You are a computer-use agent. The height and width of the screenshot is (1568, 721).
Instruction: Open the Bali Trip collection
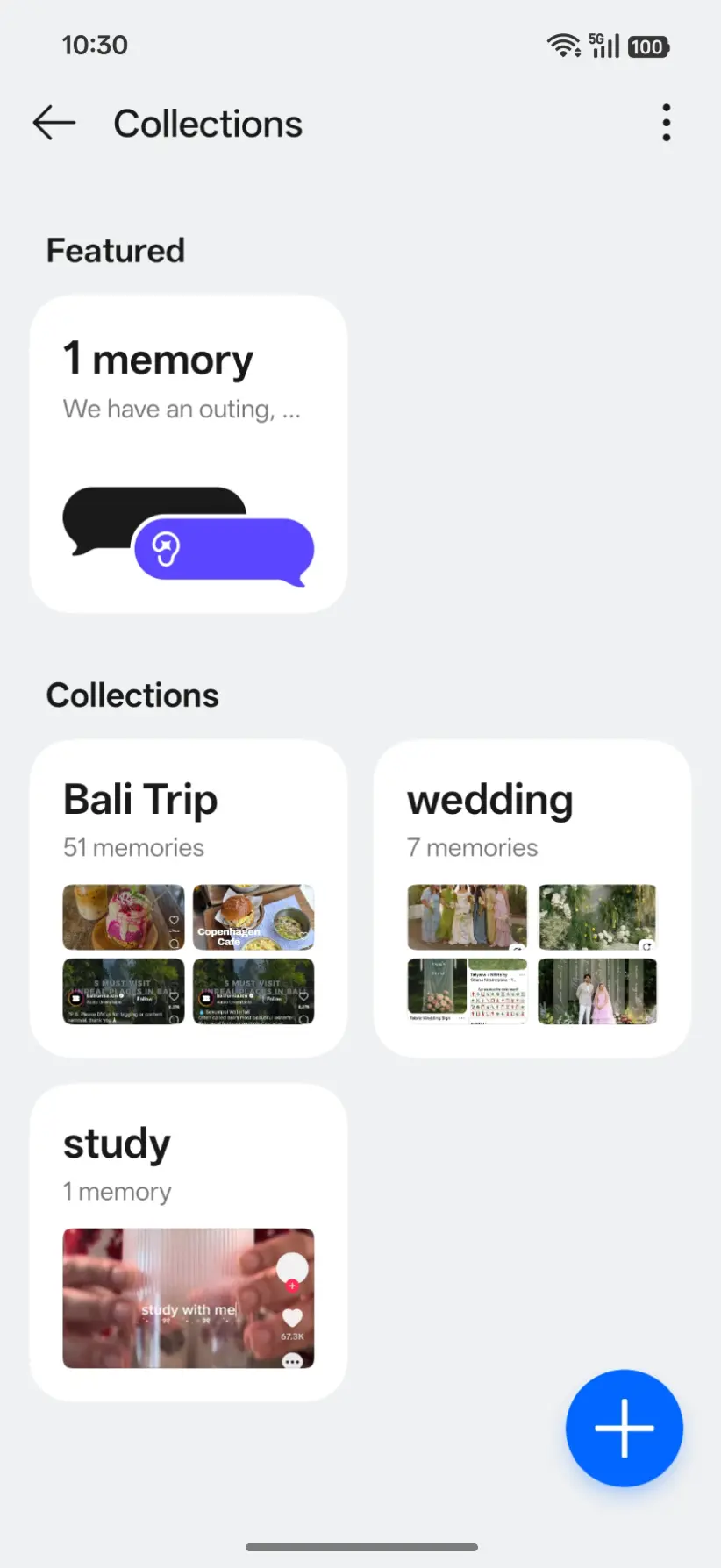pos(189,898)
